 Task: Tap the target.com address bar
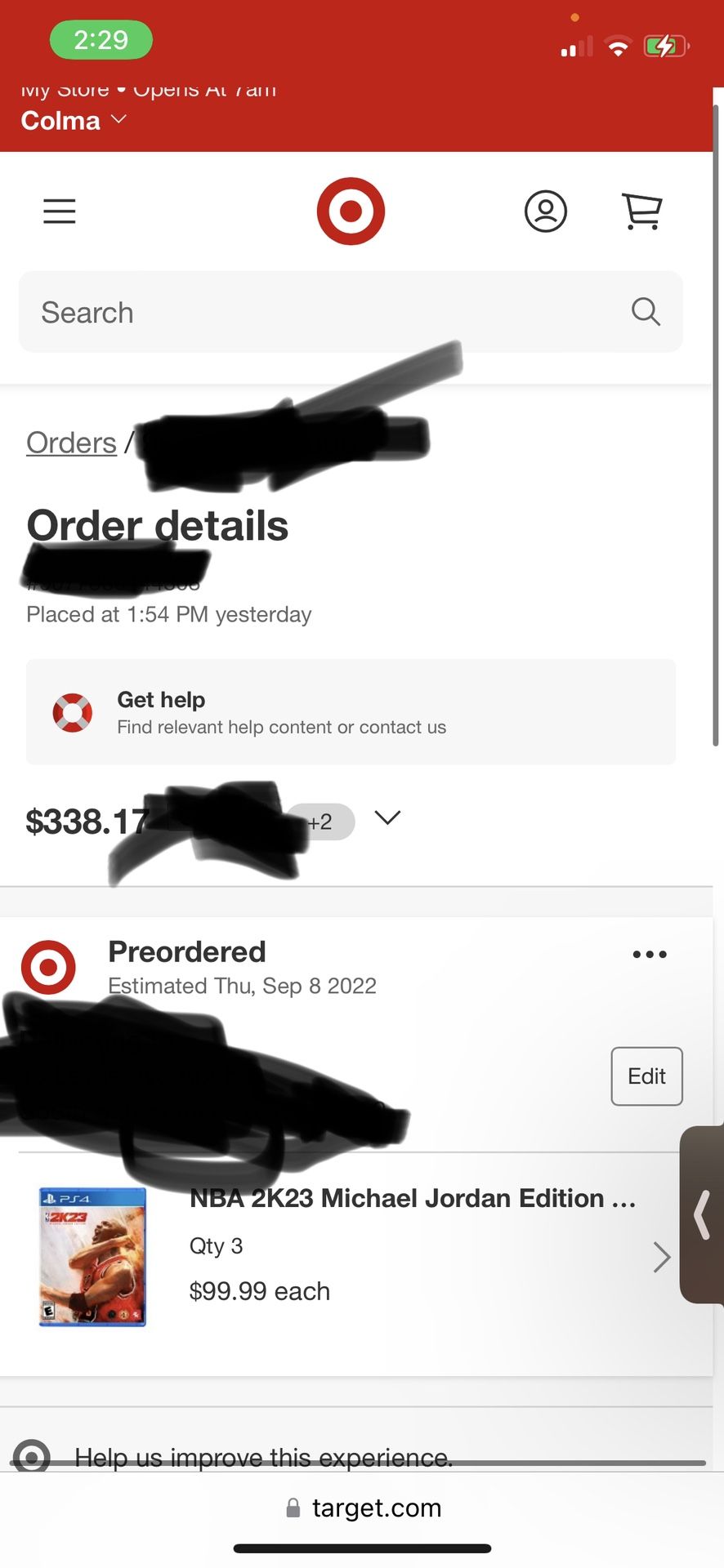tap(364, 1508)
